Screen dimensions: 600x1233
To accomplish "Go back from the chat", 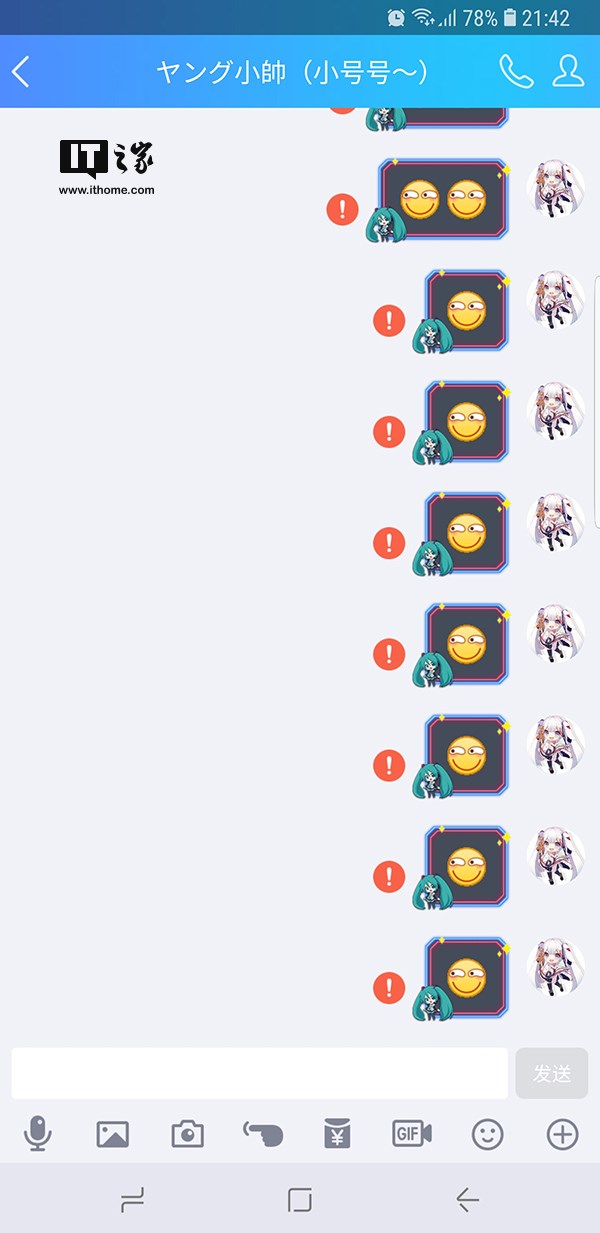I will (21, 71).
